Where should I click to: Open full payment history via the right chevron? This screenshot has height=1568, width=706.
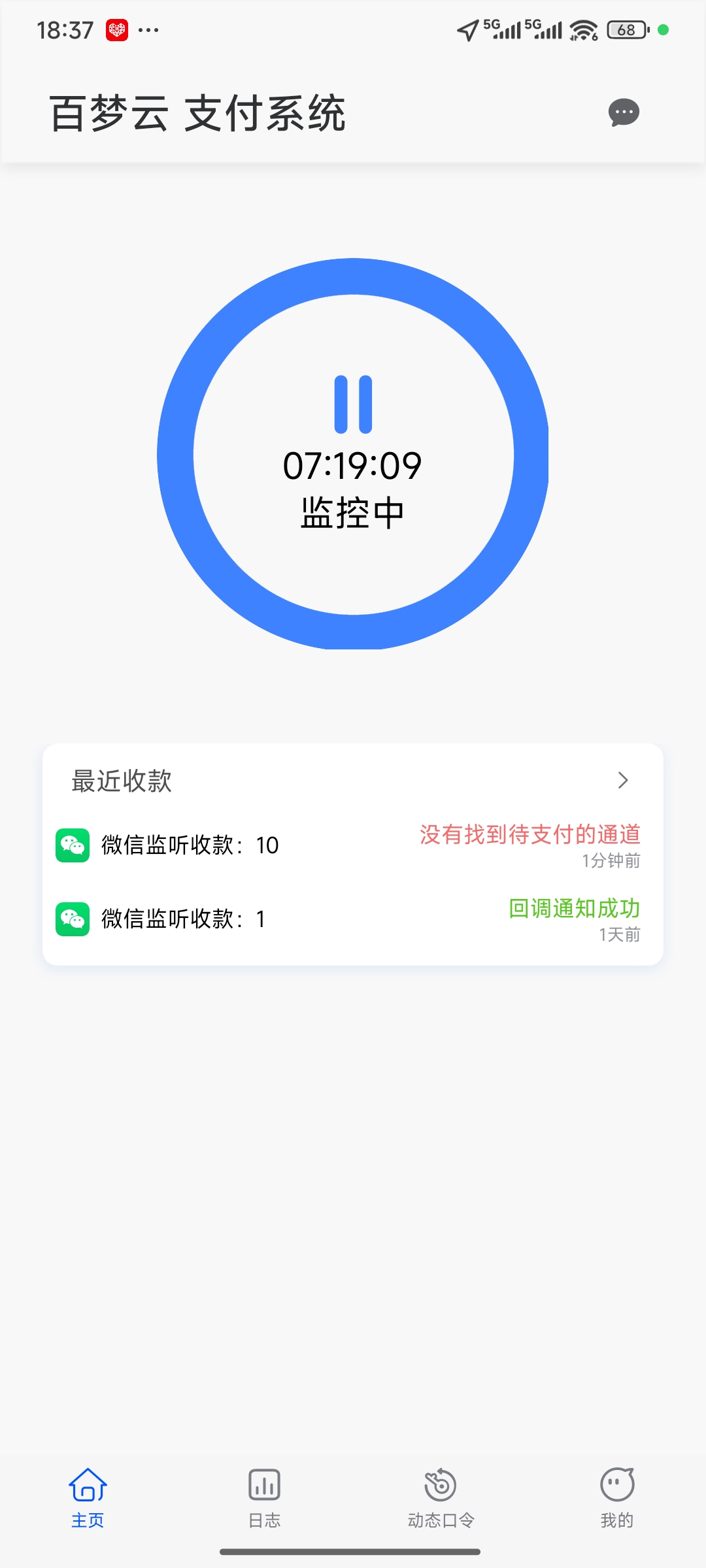pos(624,780)
